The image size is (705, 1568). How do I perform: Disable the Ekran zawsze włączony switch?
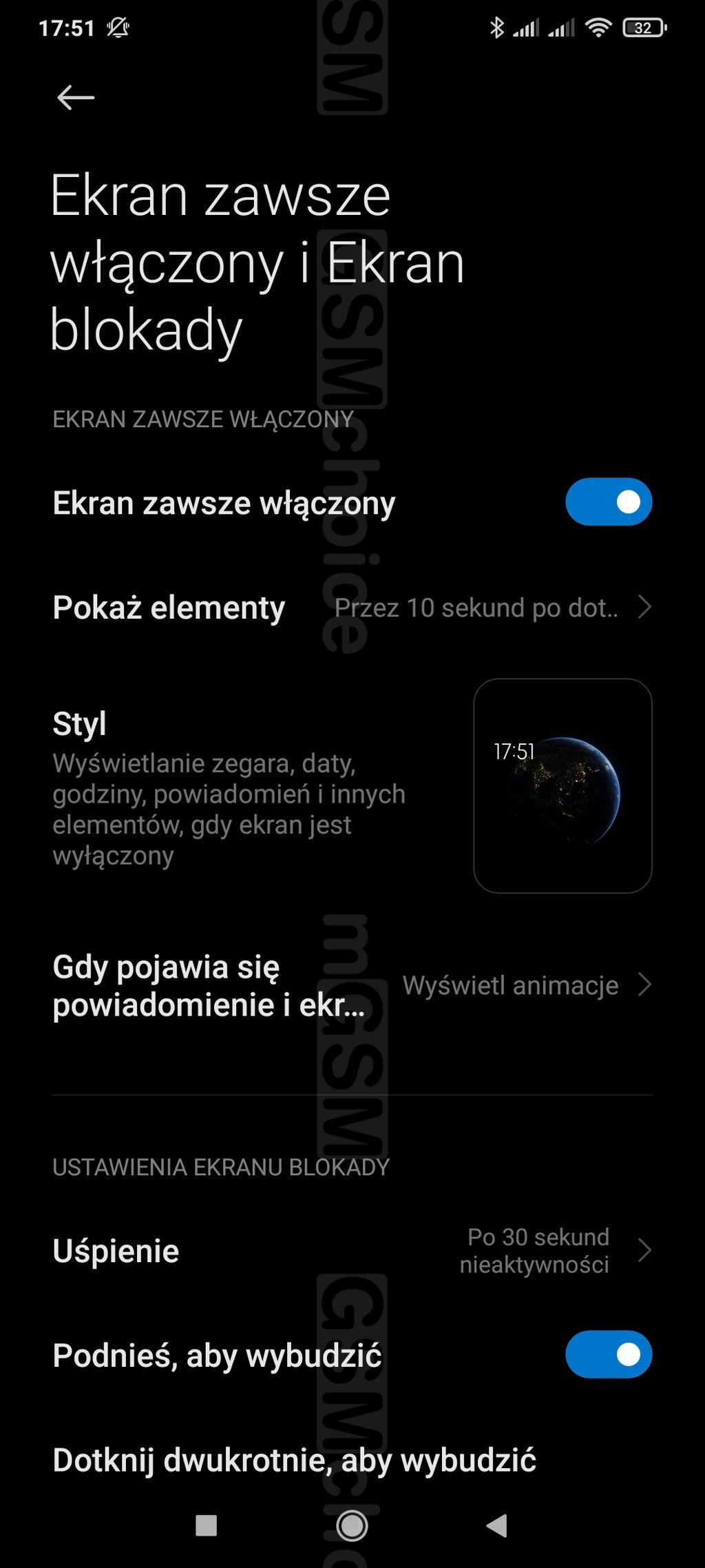point(608,502)
